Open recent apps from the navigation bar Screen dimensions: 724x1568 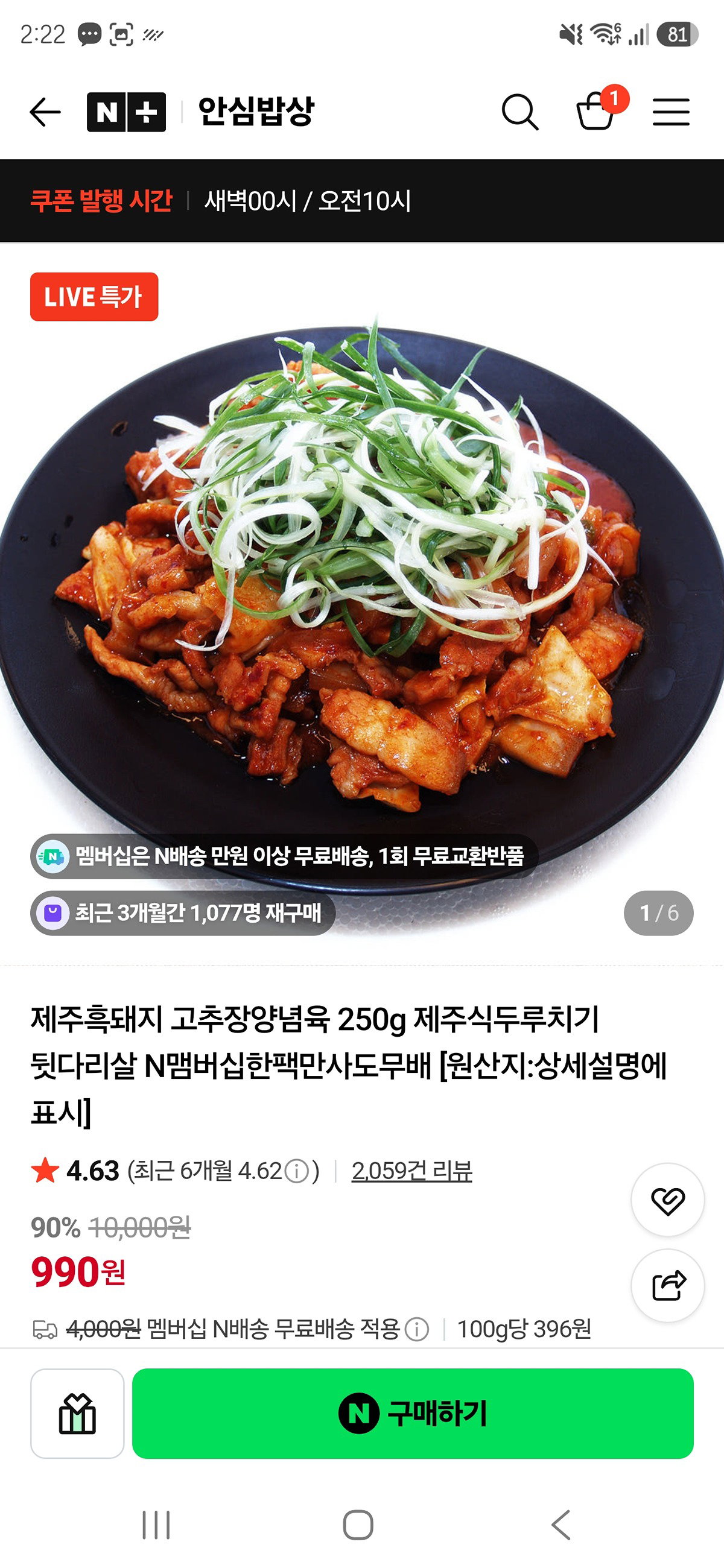(x=156, y=1525)
